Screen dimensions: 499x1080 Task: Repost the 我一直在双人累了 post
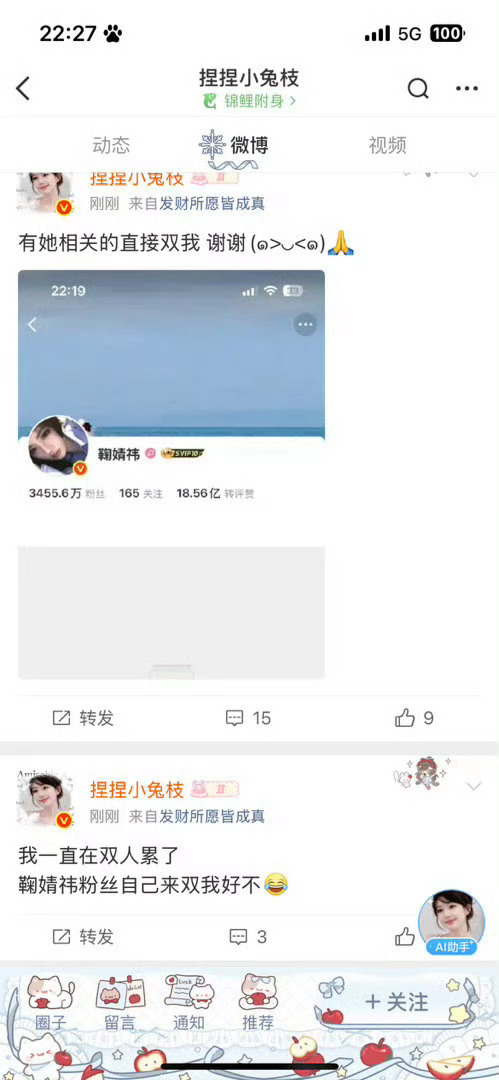point(83,937)
